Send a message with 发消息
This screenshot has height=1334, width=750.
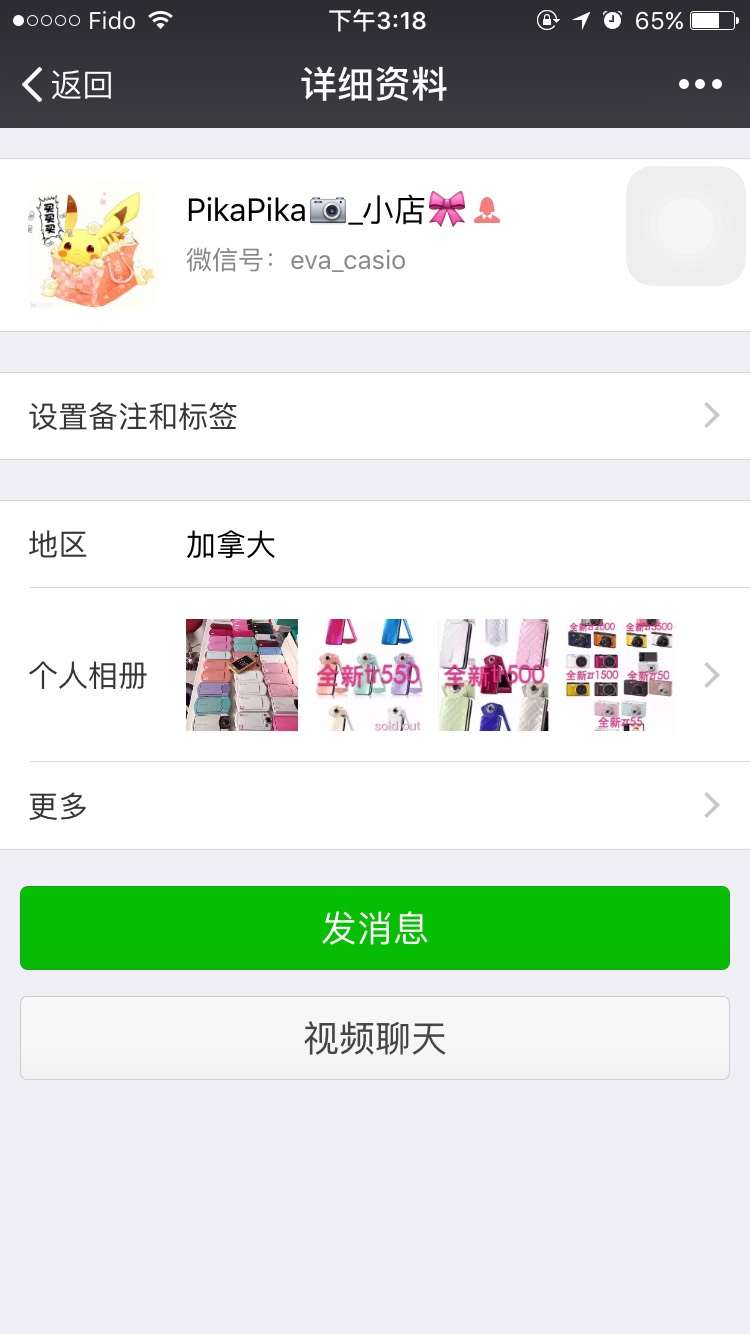point(375,928)
